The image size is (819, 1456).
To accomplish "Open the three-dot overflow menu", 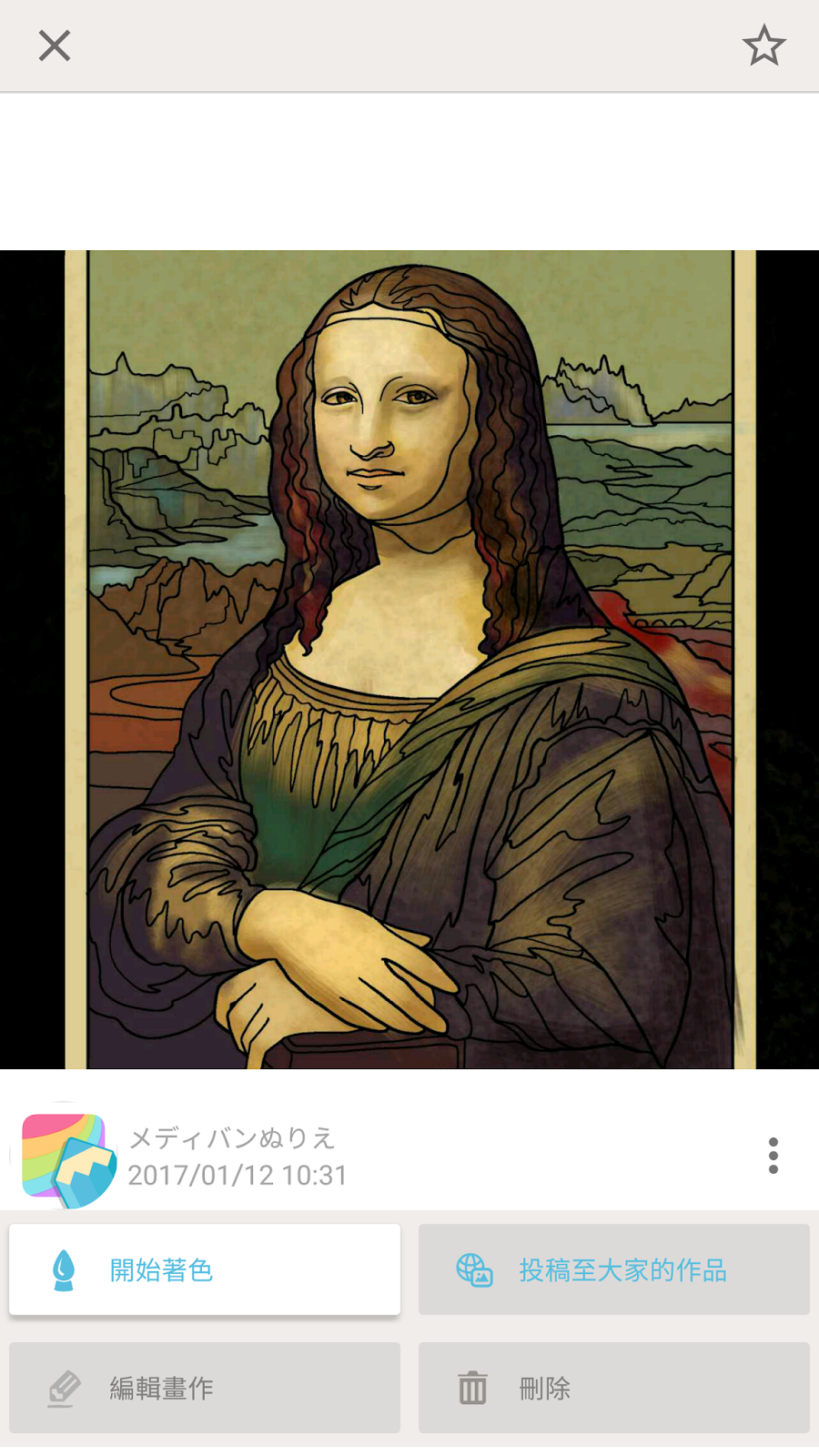I will (x=773, y=1156).
